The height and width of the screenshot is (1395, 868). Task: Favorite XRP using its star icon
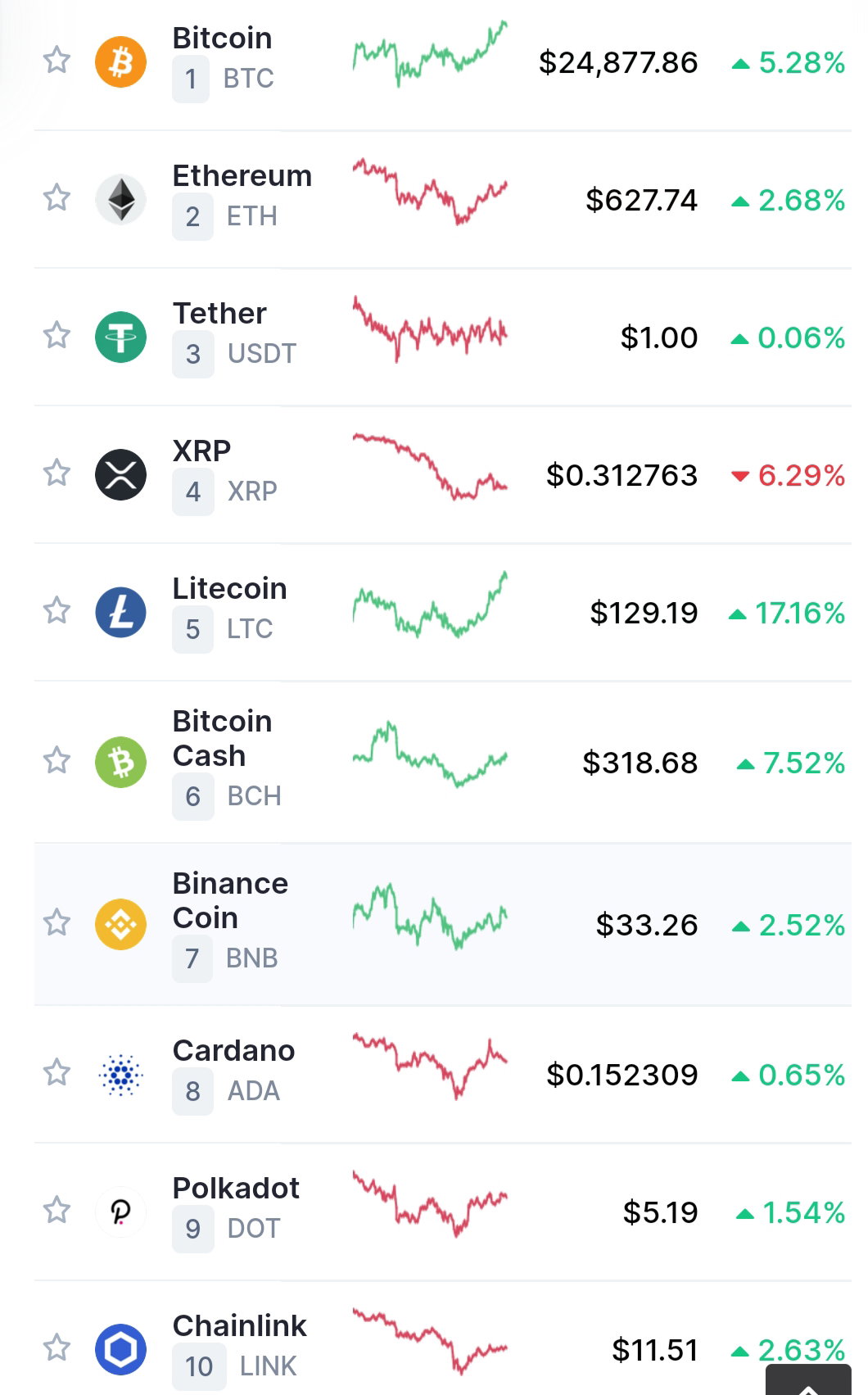click(x=57, y=473)
